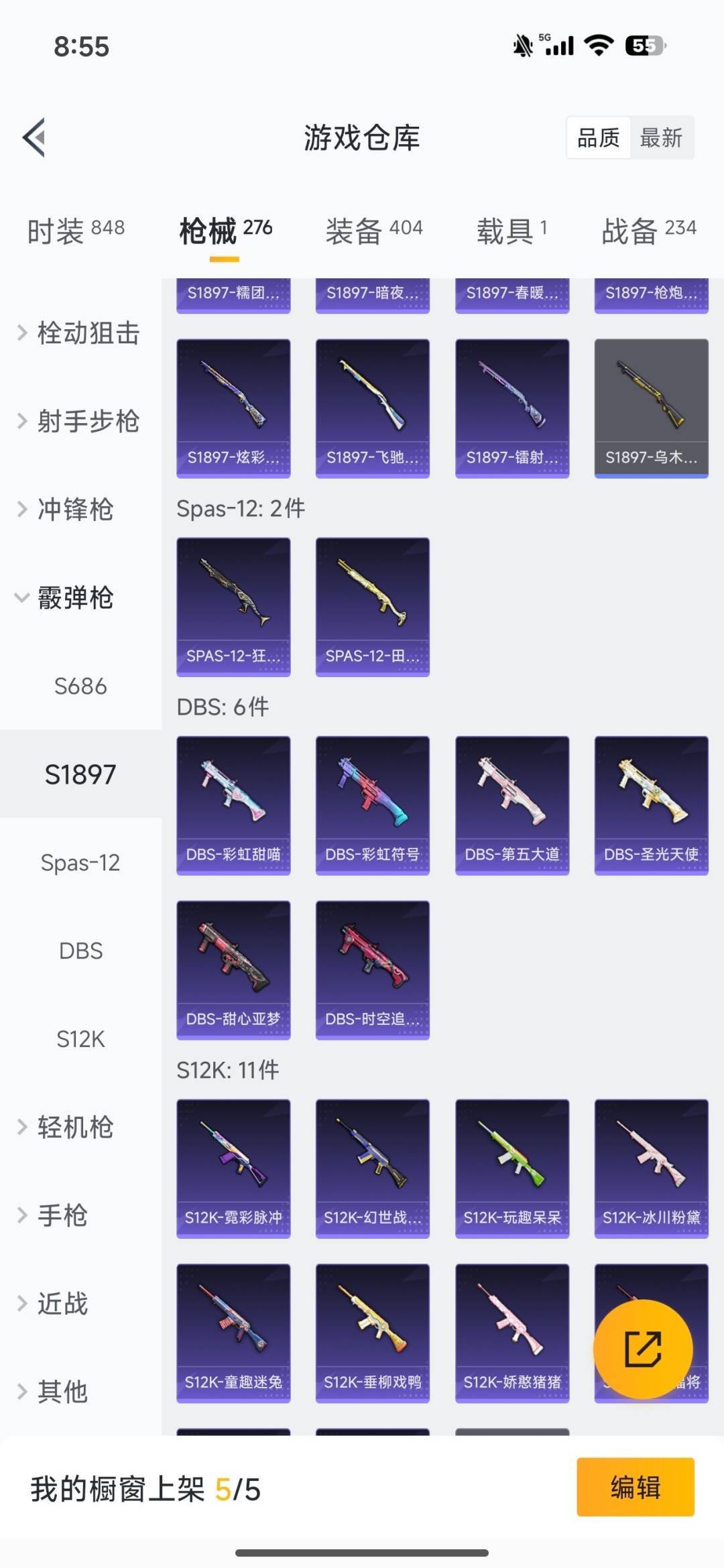Viewport: 724px width, 1568px height.
Task: Tap the back arrow to leave the warehouse
Action: pyautogui.click(x=35, y=136)
